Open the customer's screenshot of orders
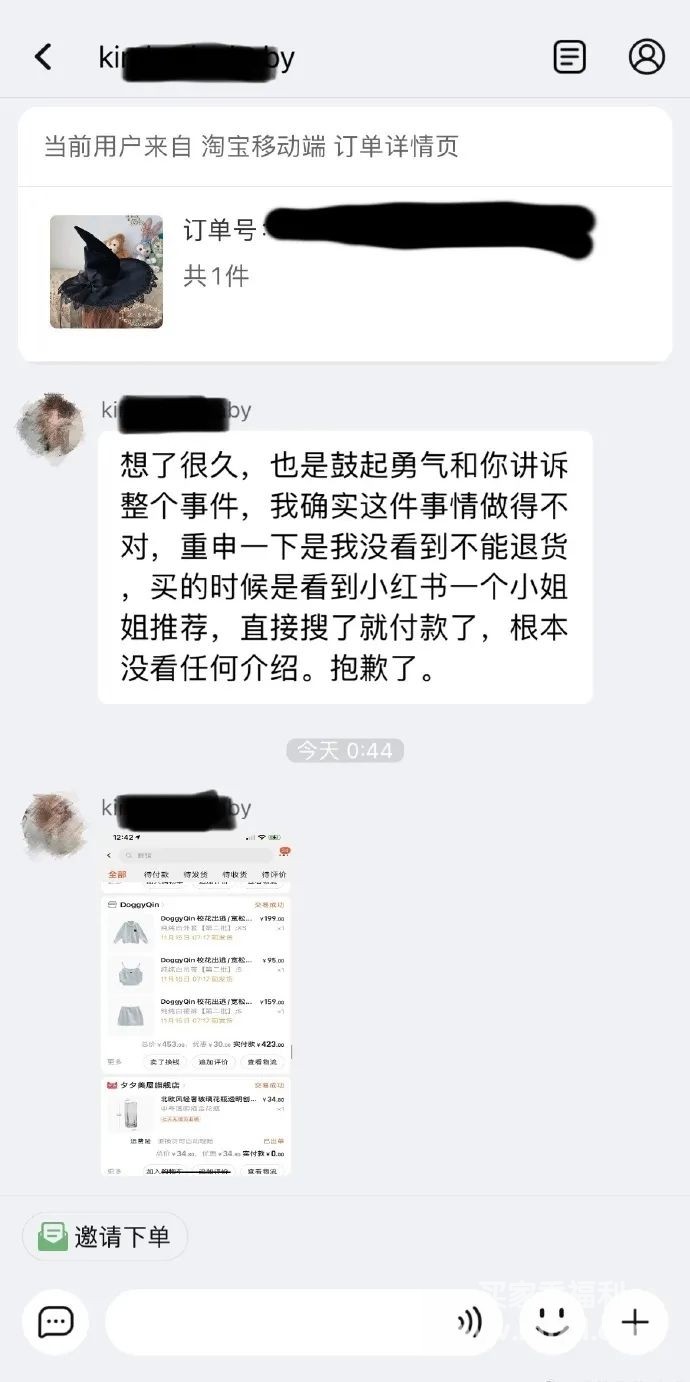The image size is (690, 1382). click(x=196, y=1000)
